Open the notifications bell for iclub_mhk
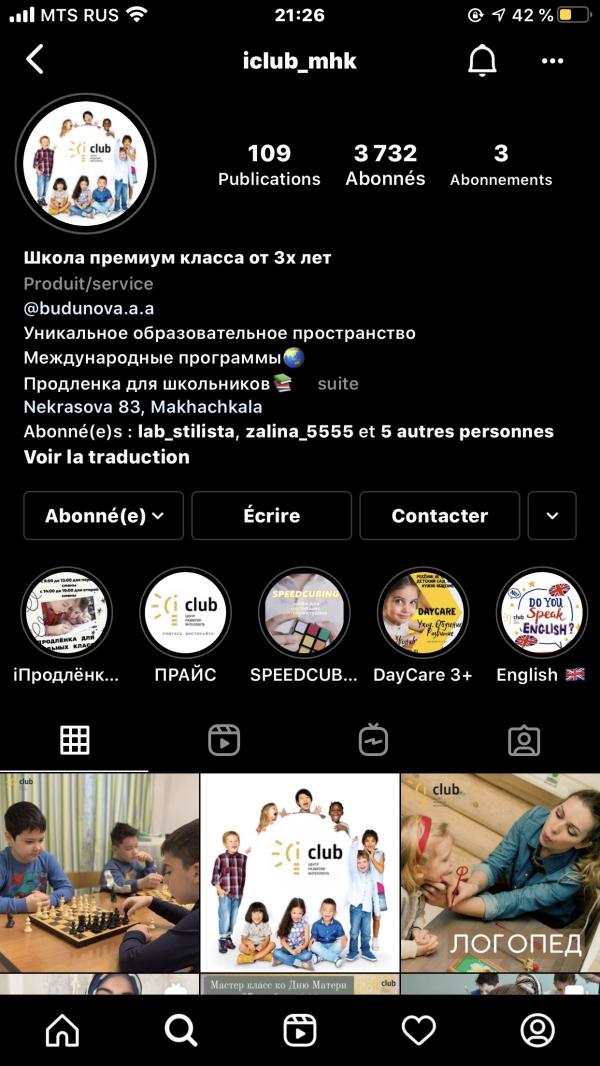Screen dimensions: 600x1066 pos(482,61)
